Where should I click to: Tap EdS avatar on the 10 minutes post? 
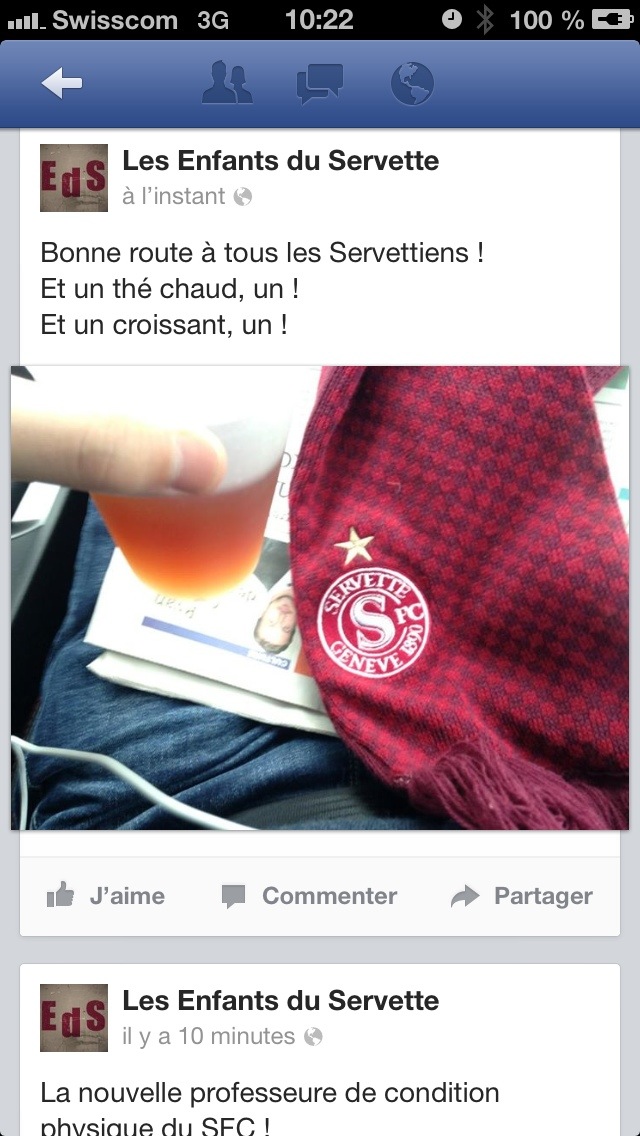coord(73,1018)
